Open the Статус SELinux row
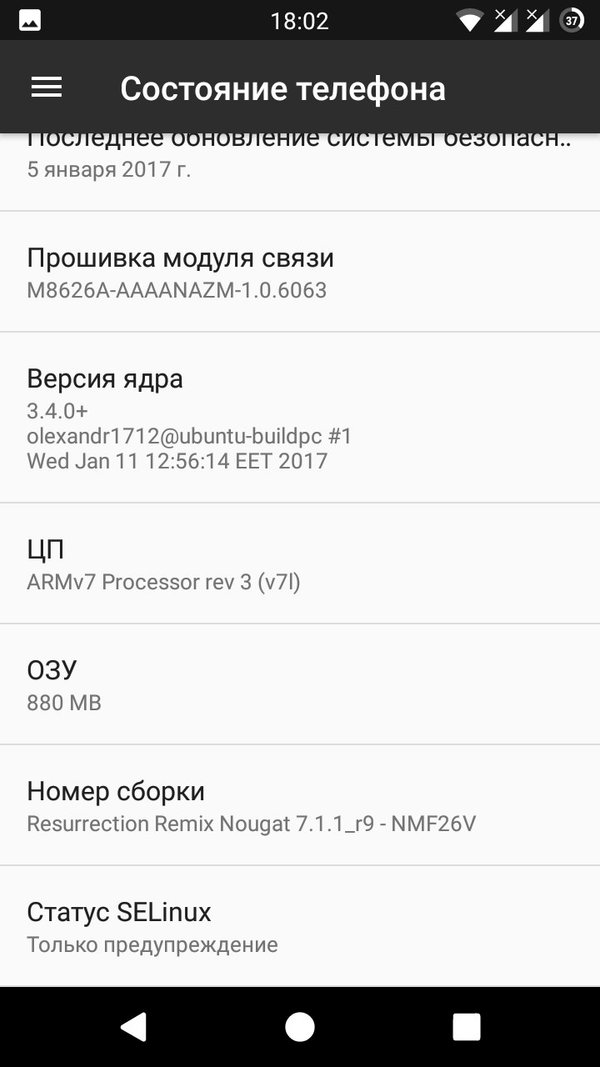This screenshot has width=600, height=1067. 300,927
